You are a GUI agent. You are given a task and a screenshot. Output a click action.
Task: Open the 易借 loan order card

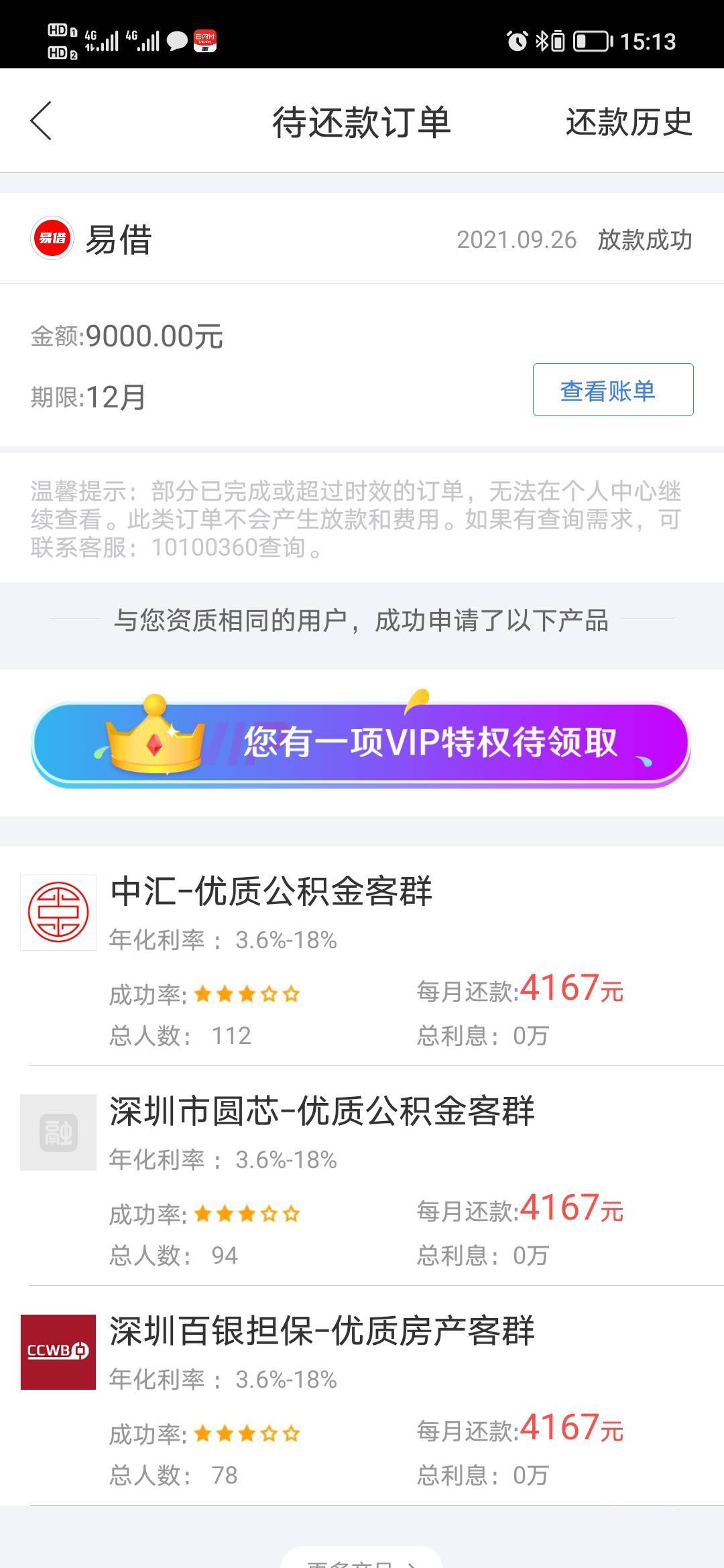(x=362, y=320)
